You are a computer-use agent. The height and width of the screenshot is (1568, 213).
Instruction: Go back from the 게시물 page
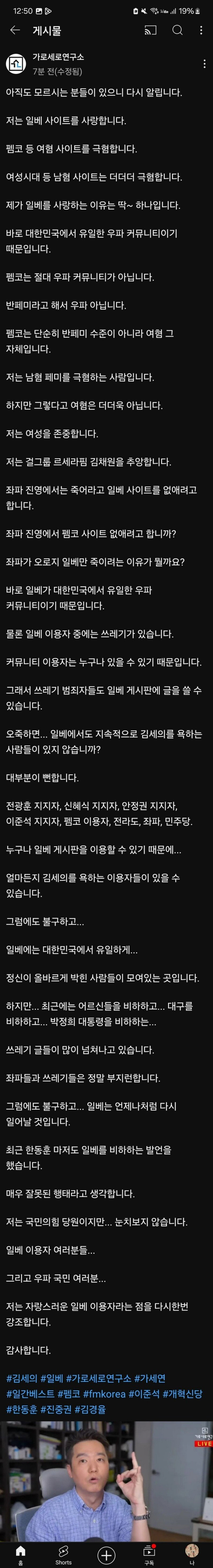click(x=15, y=30)
